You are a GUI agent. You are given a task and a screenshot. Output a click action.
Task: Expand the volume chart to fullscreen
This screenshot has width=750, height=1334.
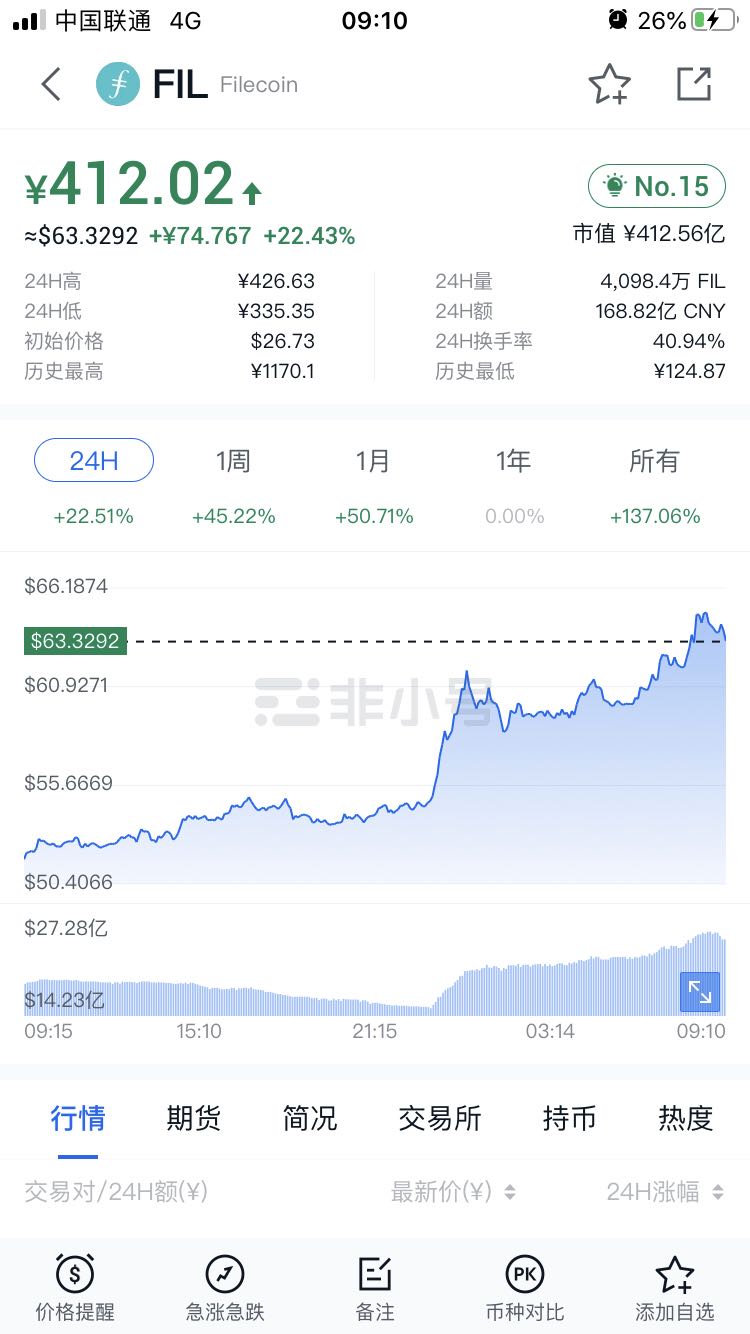click(x=700, y=992)
